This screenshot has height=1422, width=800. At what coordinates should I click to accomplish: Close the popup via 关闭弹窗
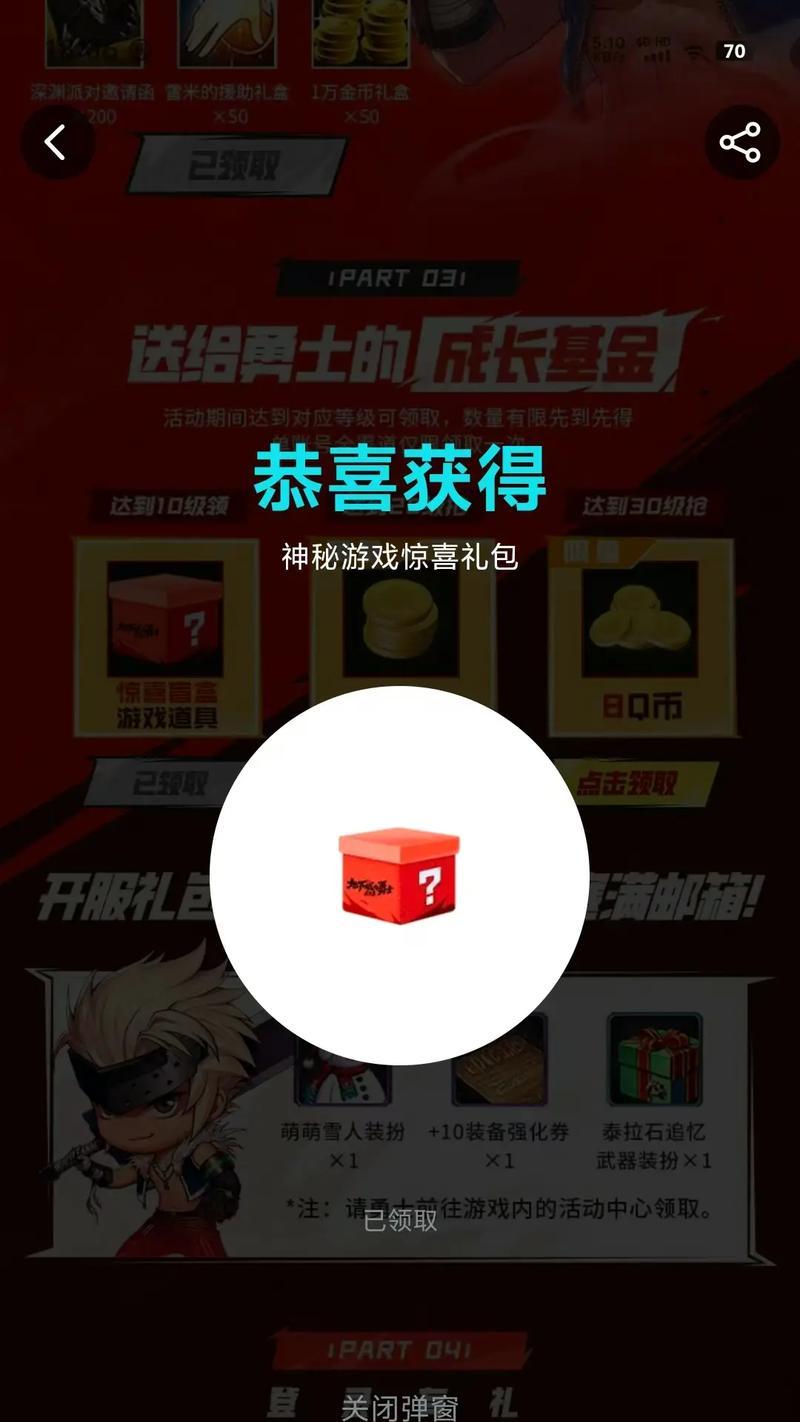(399, 1408)
